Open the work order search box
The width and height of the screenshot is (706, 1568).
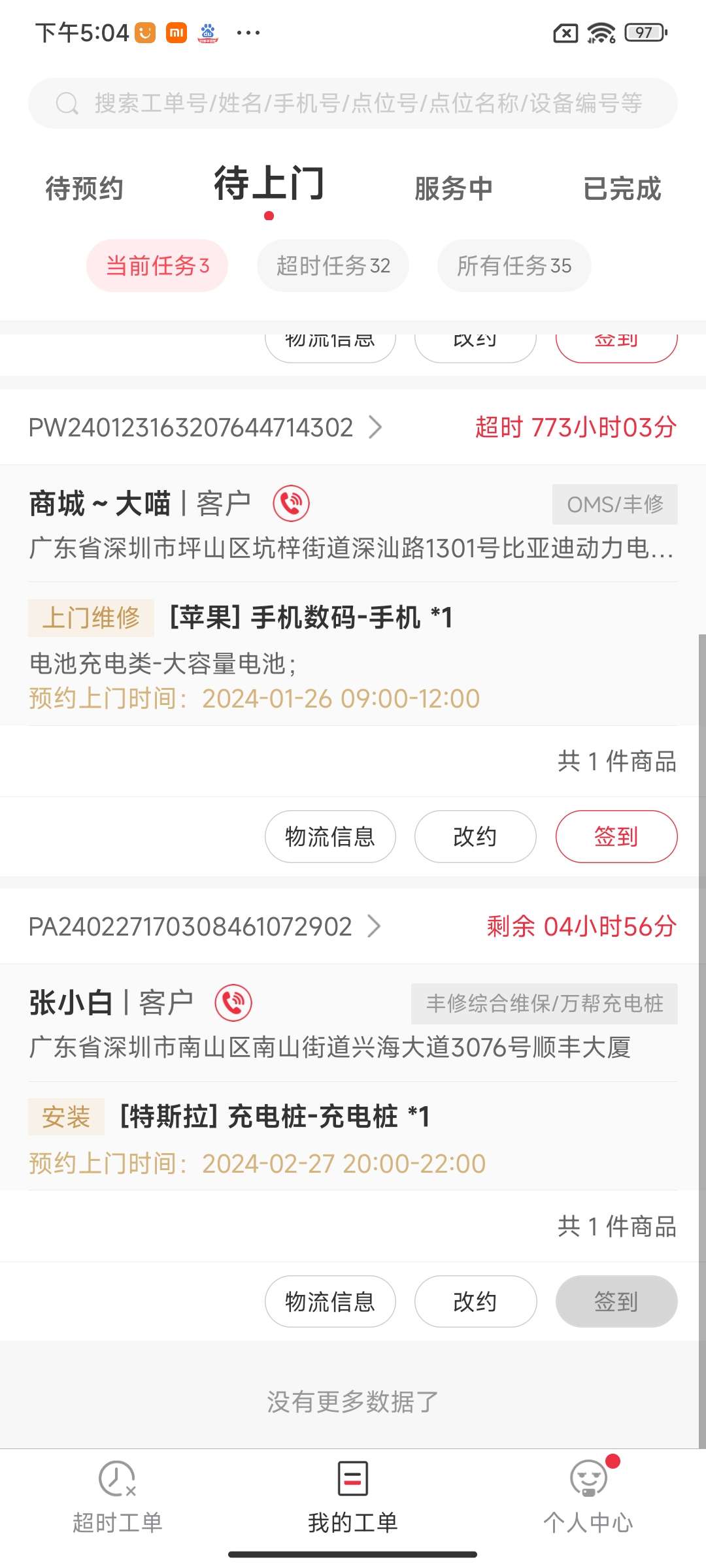coord(353,103)
